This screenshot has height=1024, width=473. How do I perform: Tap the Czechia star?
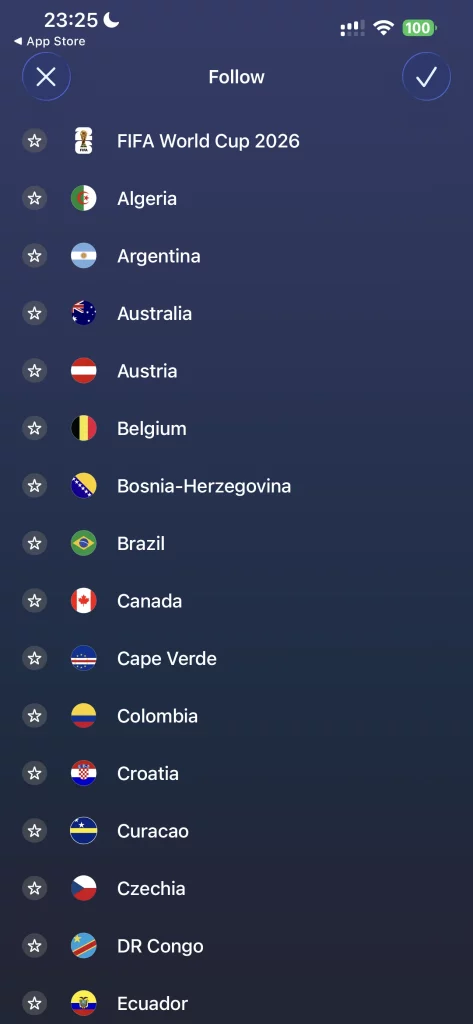[x=35, y=888]
